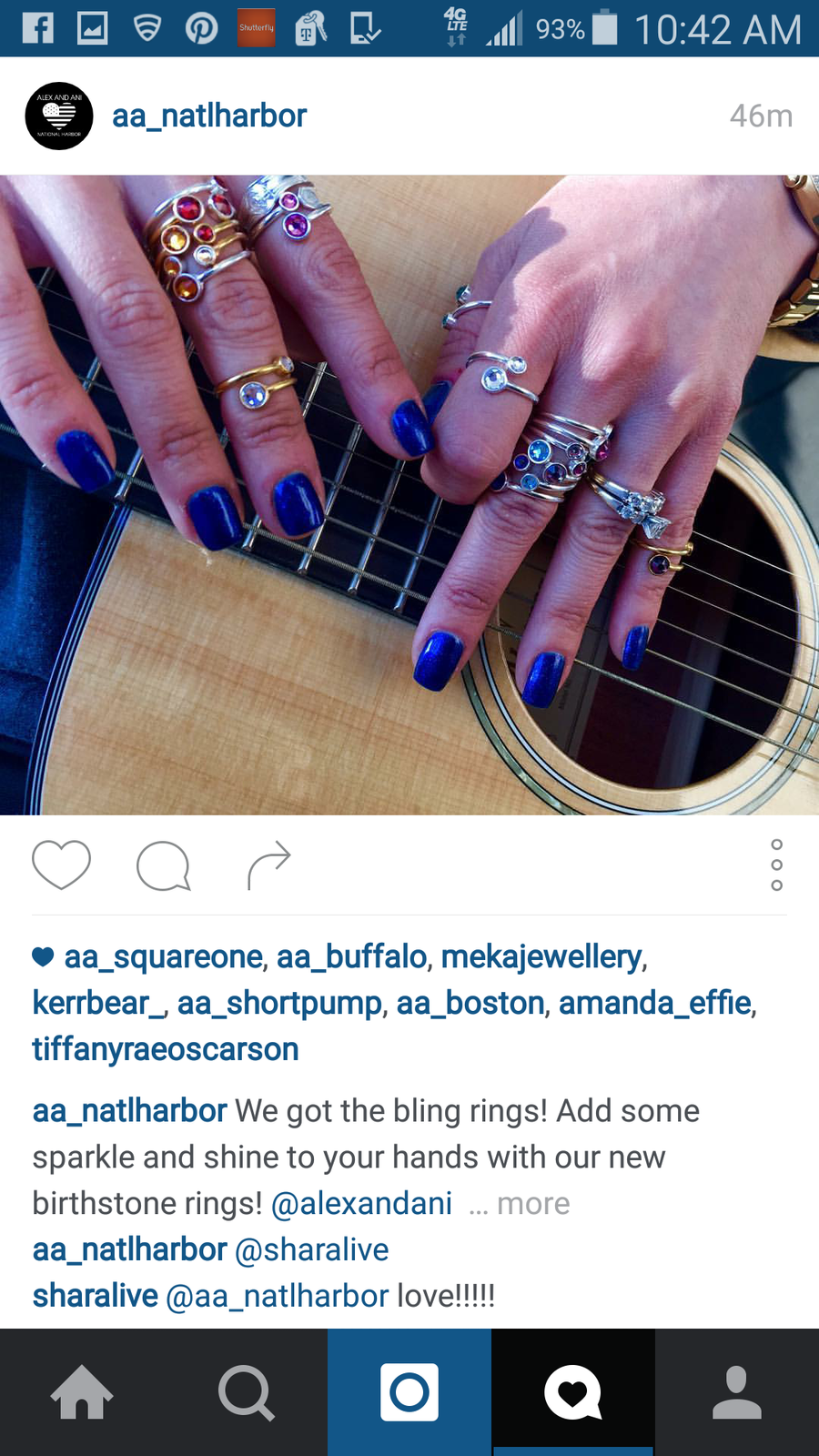Open mekajewellery's profile from likes

542,957
